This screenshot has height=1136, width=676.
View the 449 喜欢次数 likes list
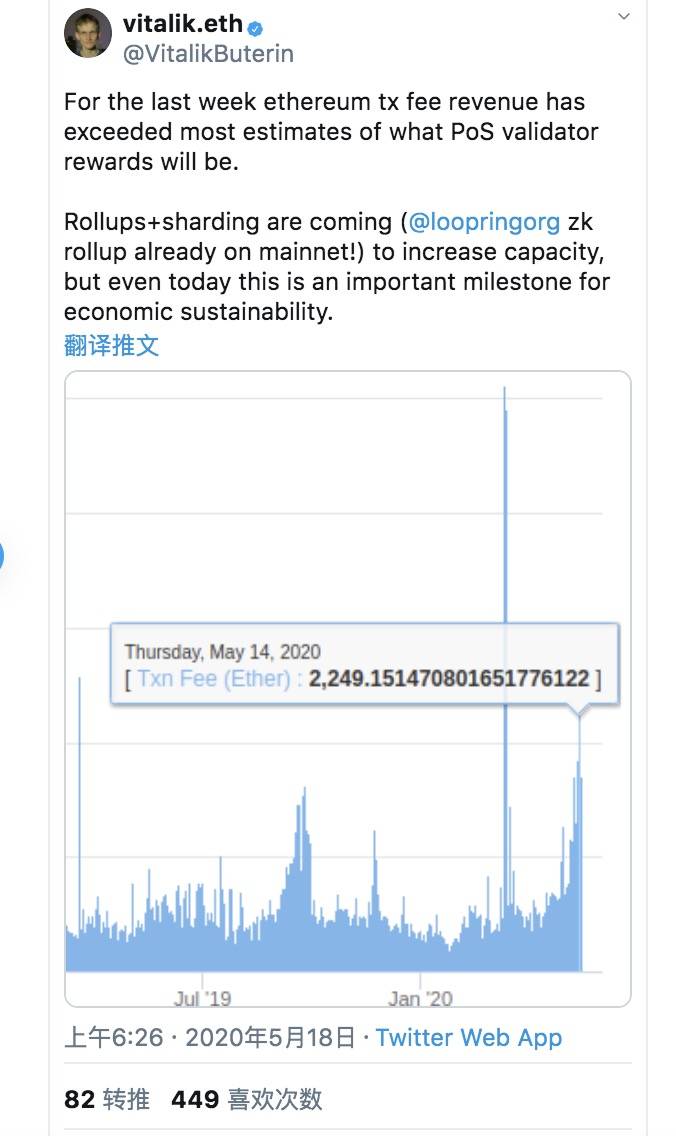coord(247,1100)
